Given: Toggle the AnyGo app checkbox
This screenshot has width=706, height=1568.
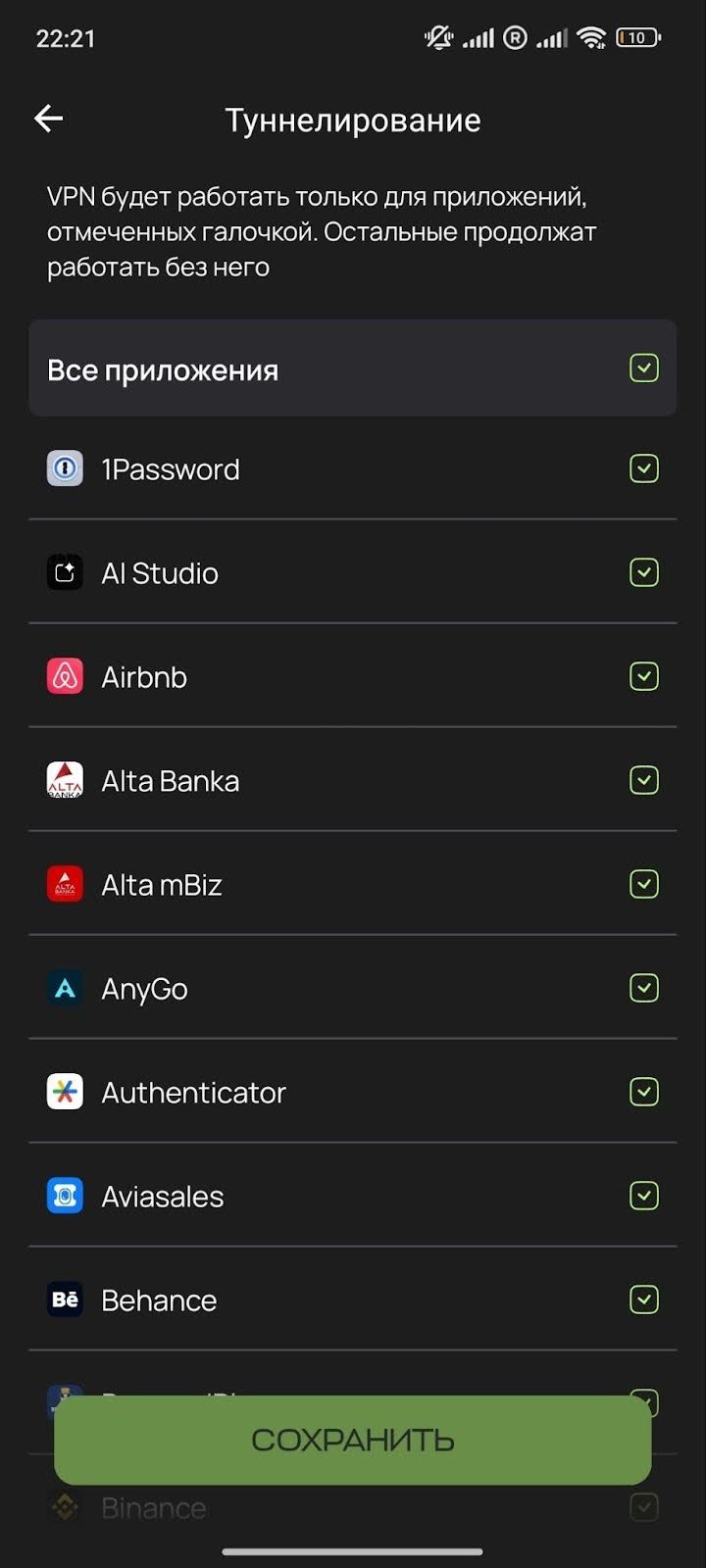Looking at the screenshot, I should click(x=644, y=988).
